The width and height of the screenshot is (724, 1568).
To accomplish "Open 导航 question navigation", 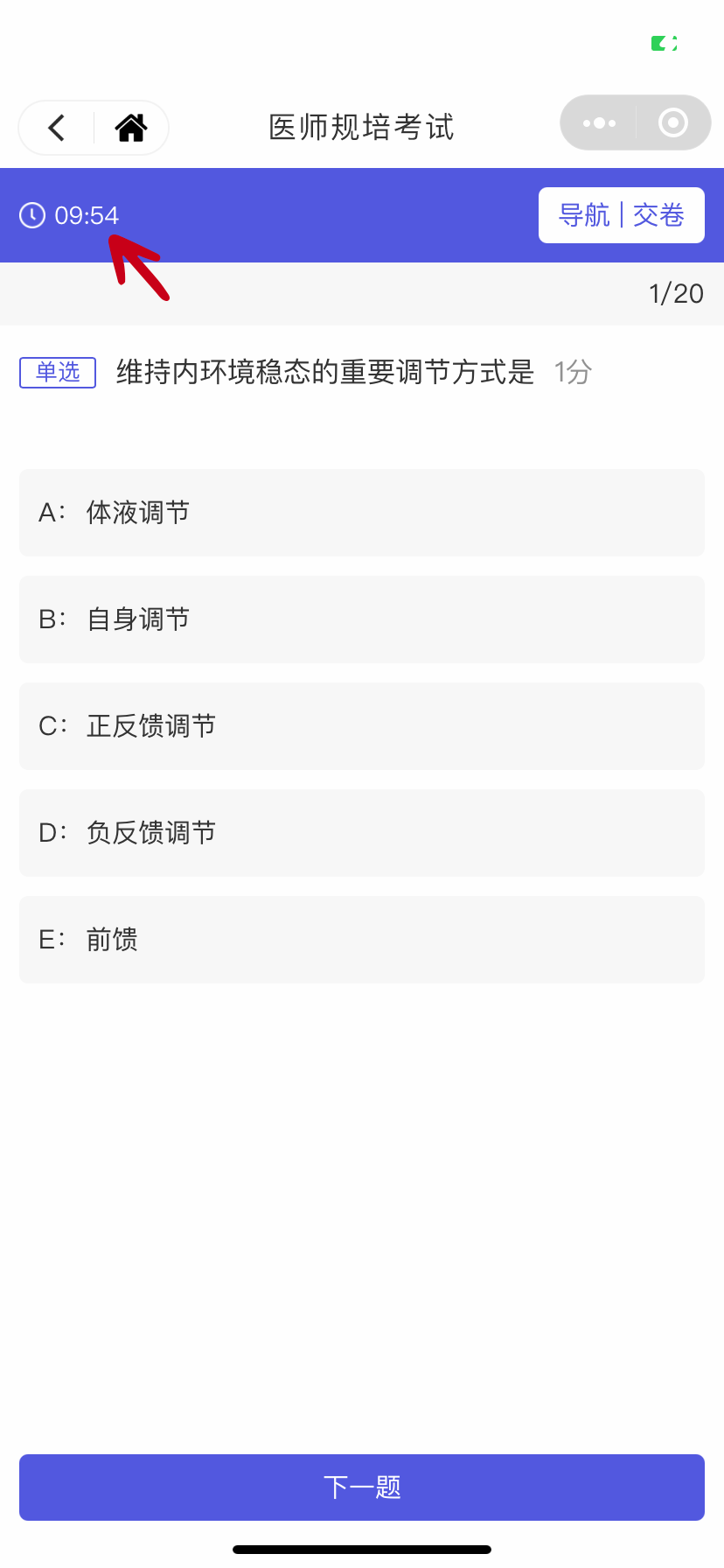I will (x=584, y=215).
